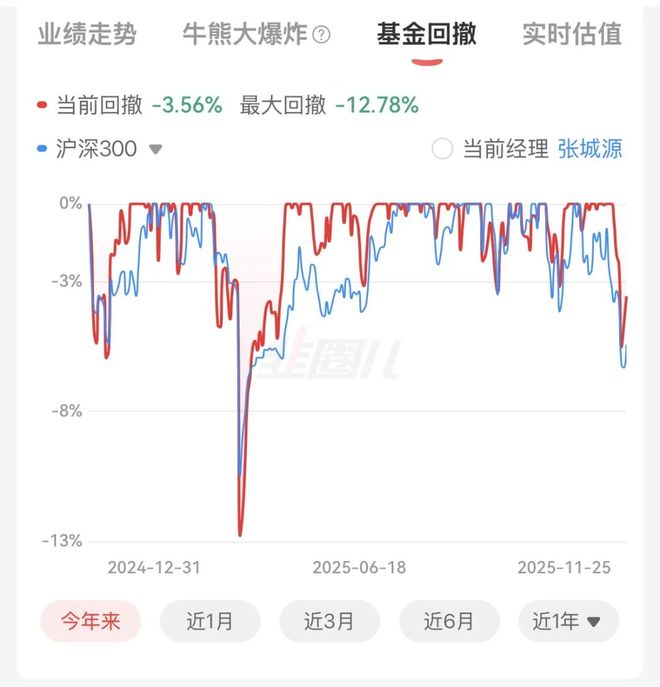
Task: Expand the 近1年 range dropdown
Action: pyautogui.click(x=567, y=621)
